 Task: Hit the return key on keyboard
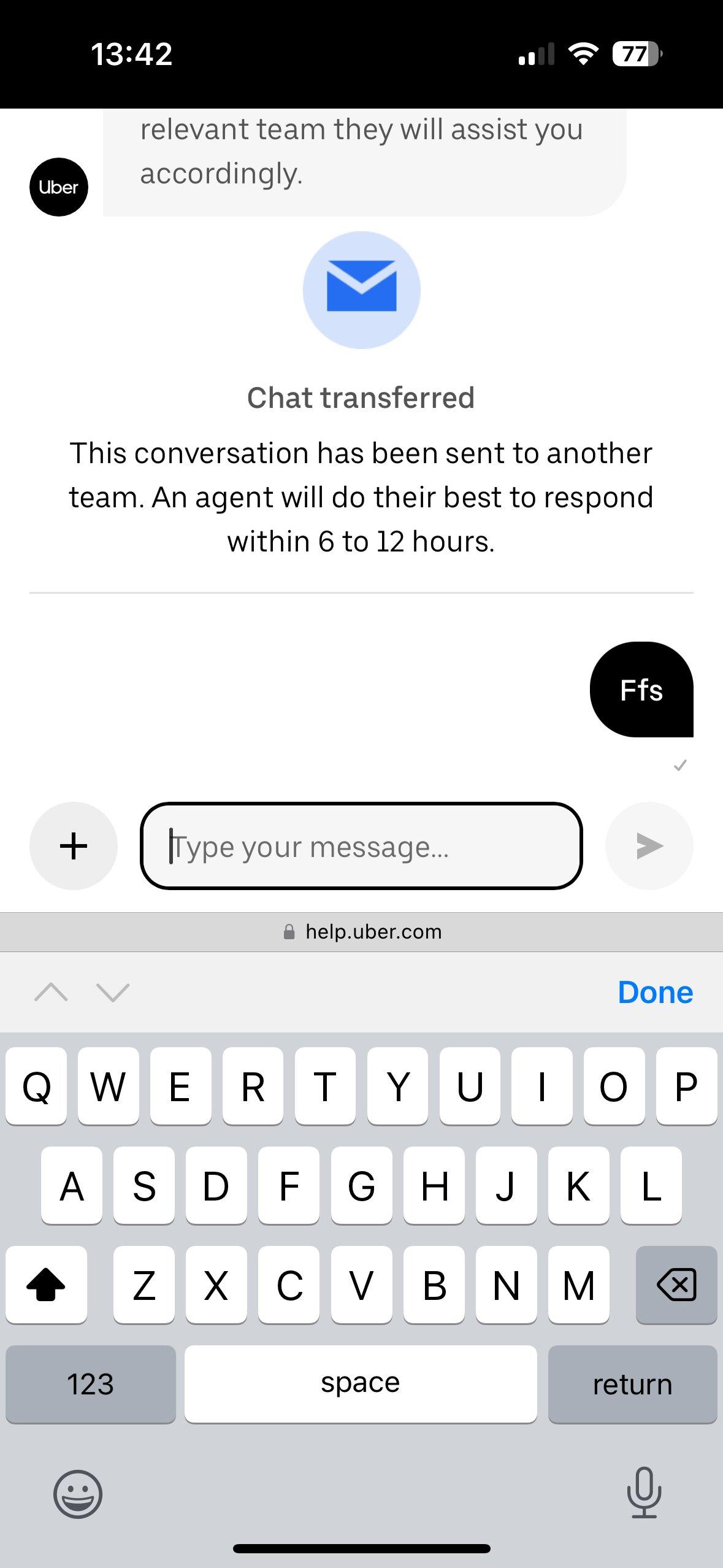(632, 1384)
